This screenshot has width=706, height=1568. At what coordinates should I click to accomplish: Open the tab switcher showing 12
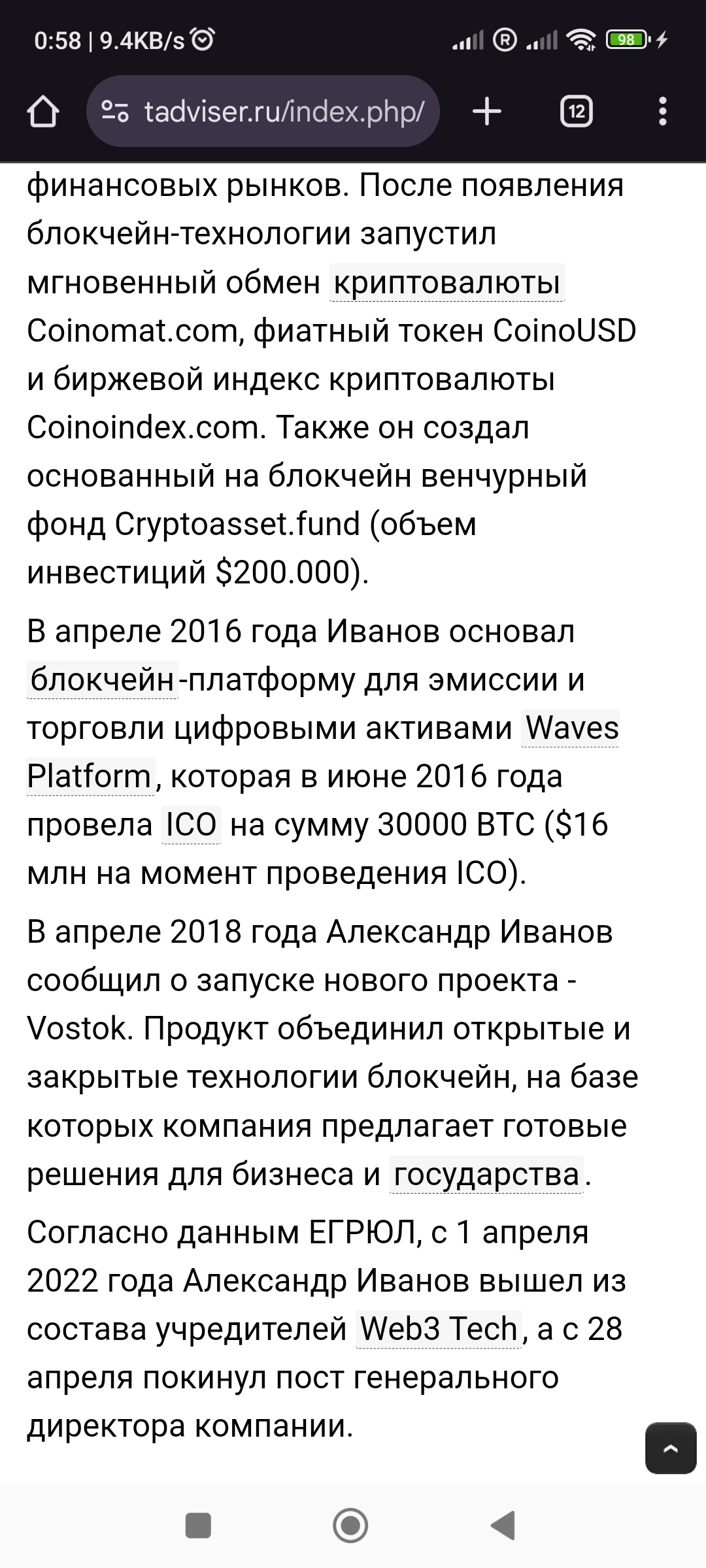click(577, 112)
